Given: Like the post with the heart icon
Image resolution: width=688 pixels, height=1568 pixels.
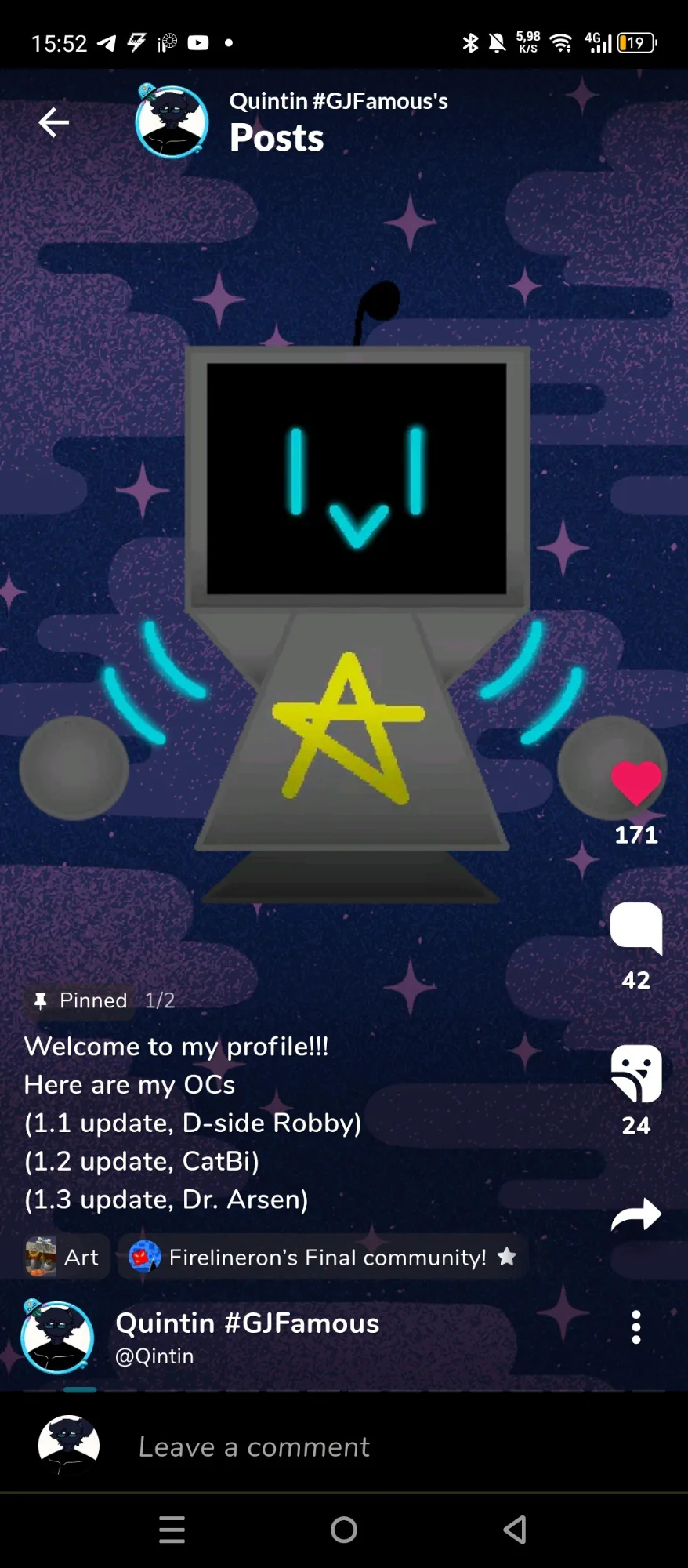Looking at the screenshot, I should click(x=635, y=782).
